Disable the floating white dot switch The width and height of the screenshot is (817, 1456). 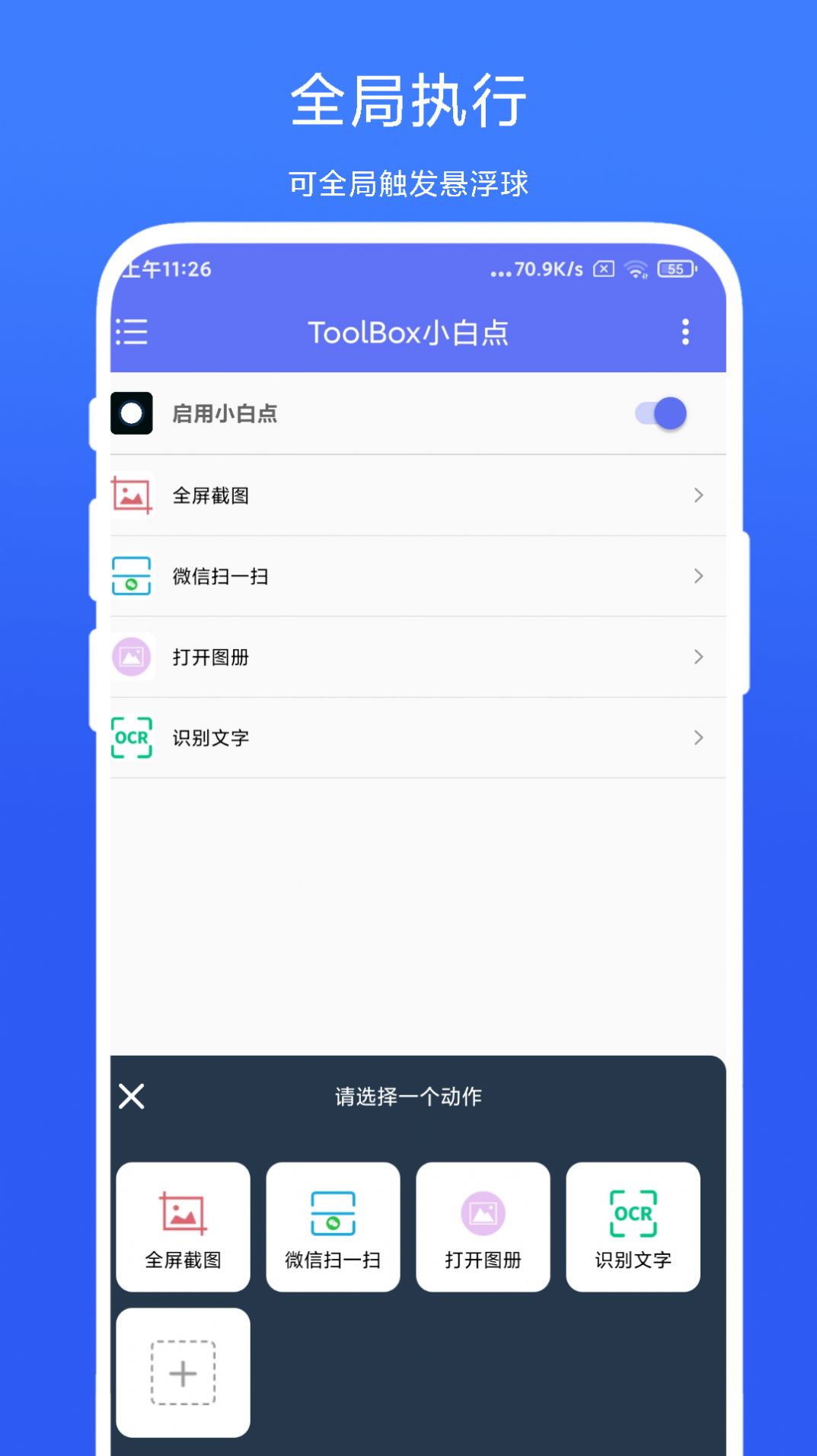coord(659,413)
